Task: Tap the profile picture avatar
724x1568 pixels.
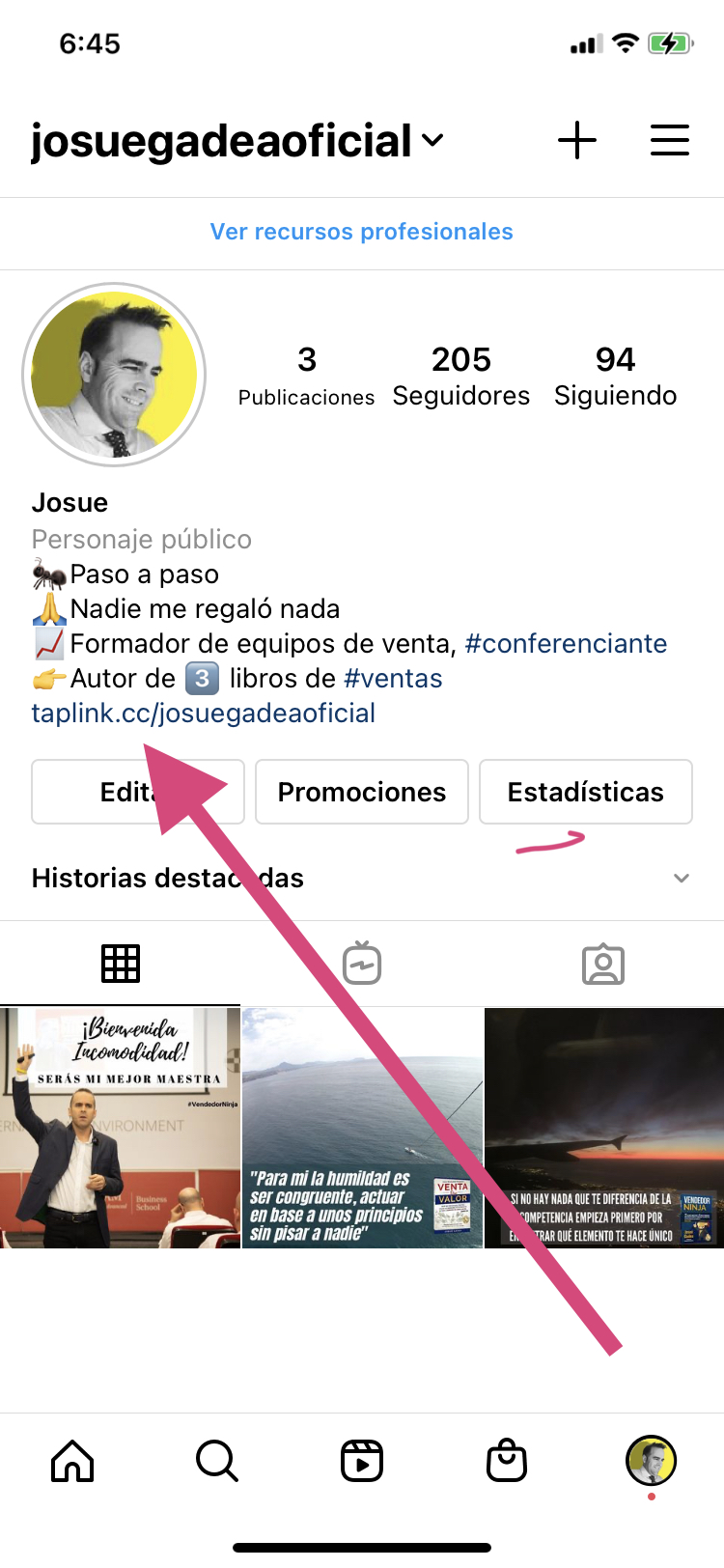Action: pyautogui.click(x=114, y=375)
